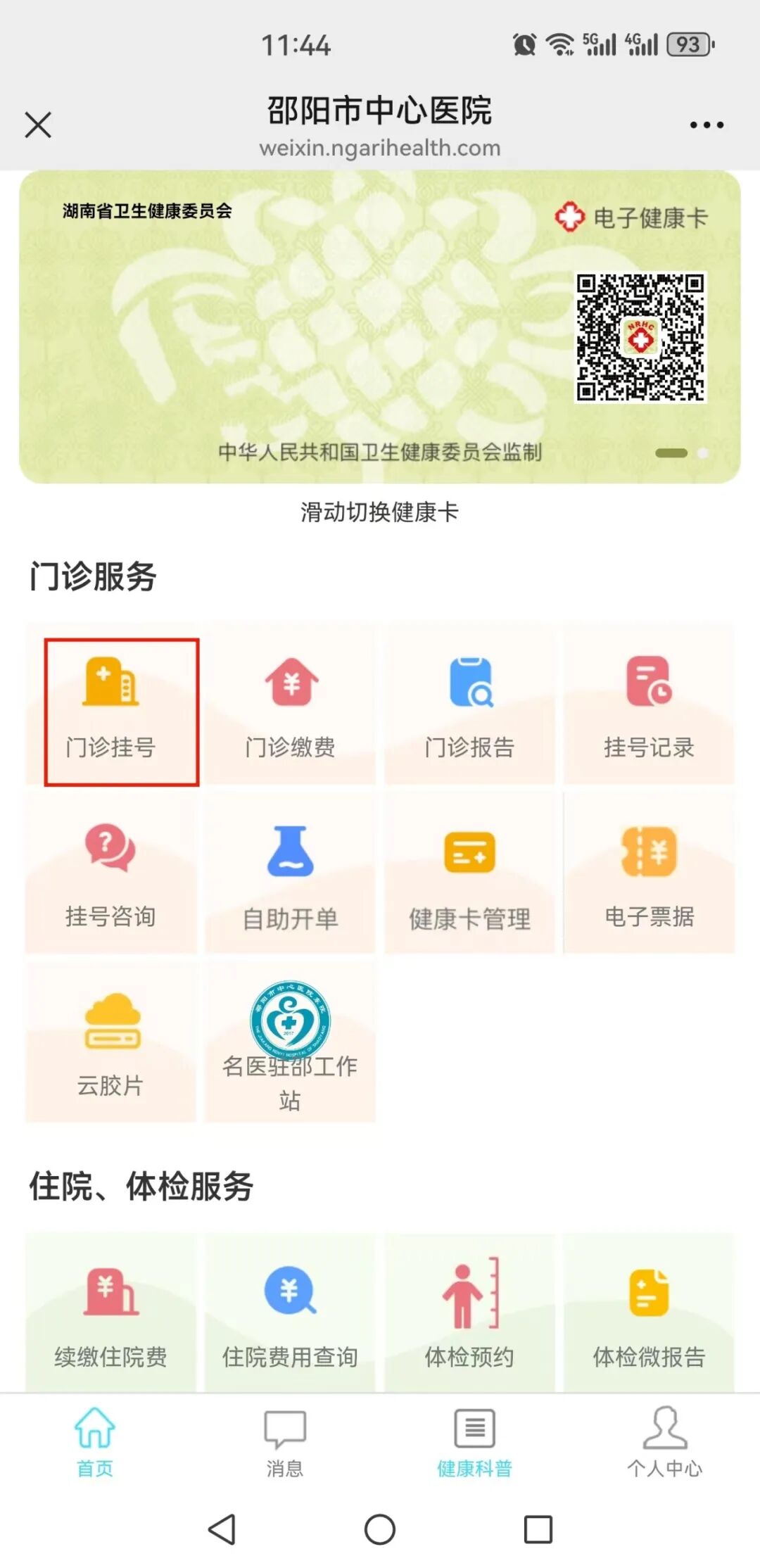The height and width of the screenshot is (1568, 760).
Task: Select 续缴住院费 inpatient fee top-up
Action: point(111,1315)
